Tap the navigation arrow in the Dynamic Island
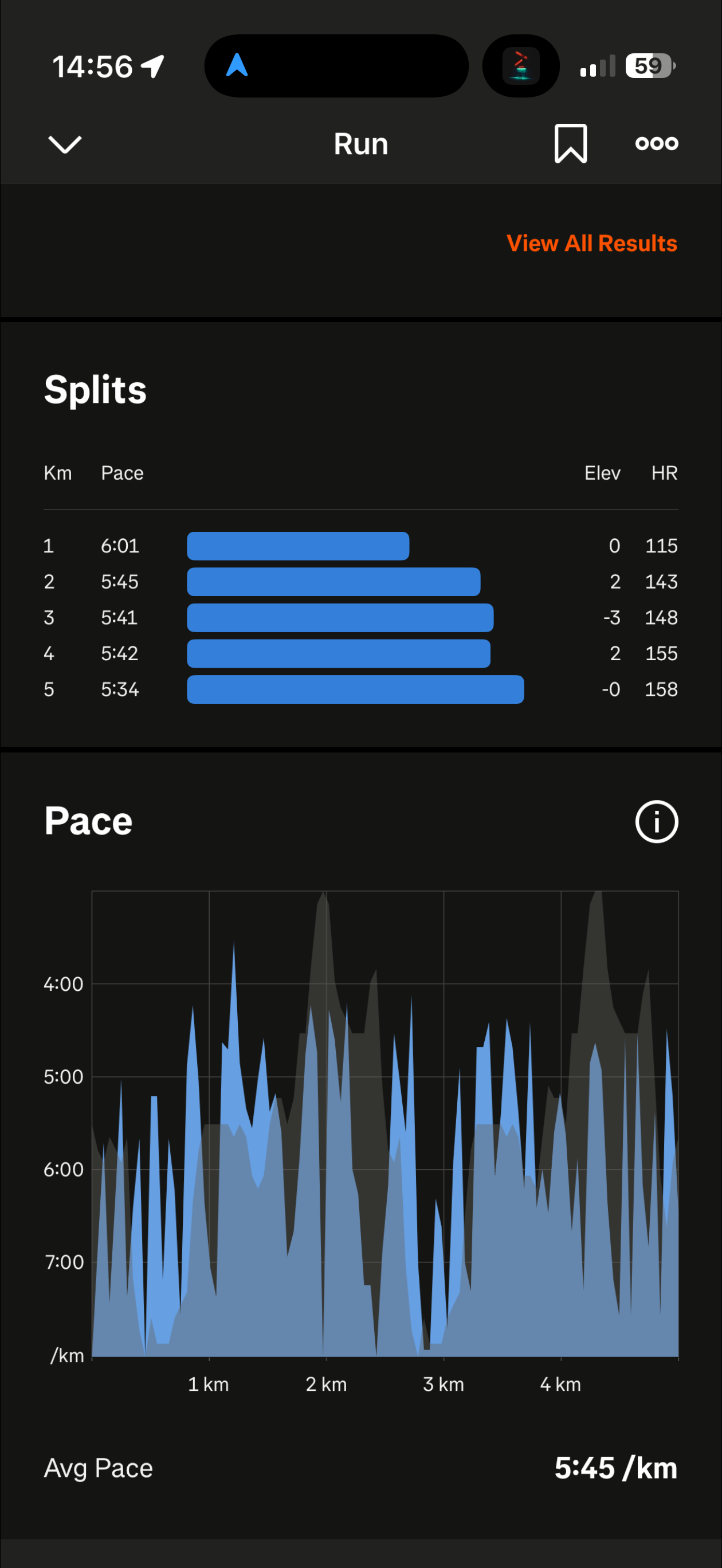This screenshot has height=1568, width=722. [237, 65]
